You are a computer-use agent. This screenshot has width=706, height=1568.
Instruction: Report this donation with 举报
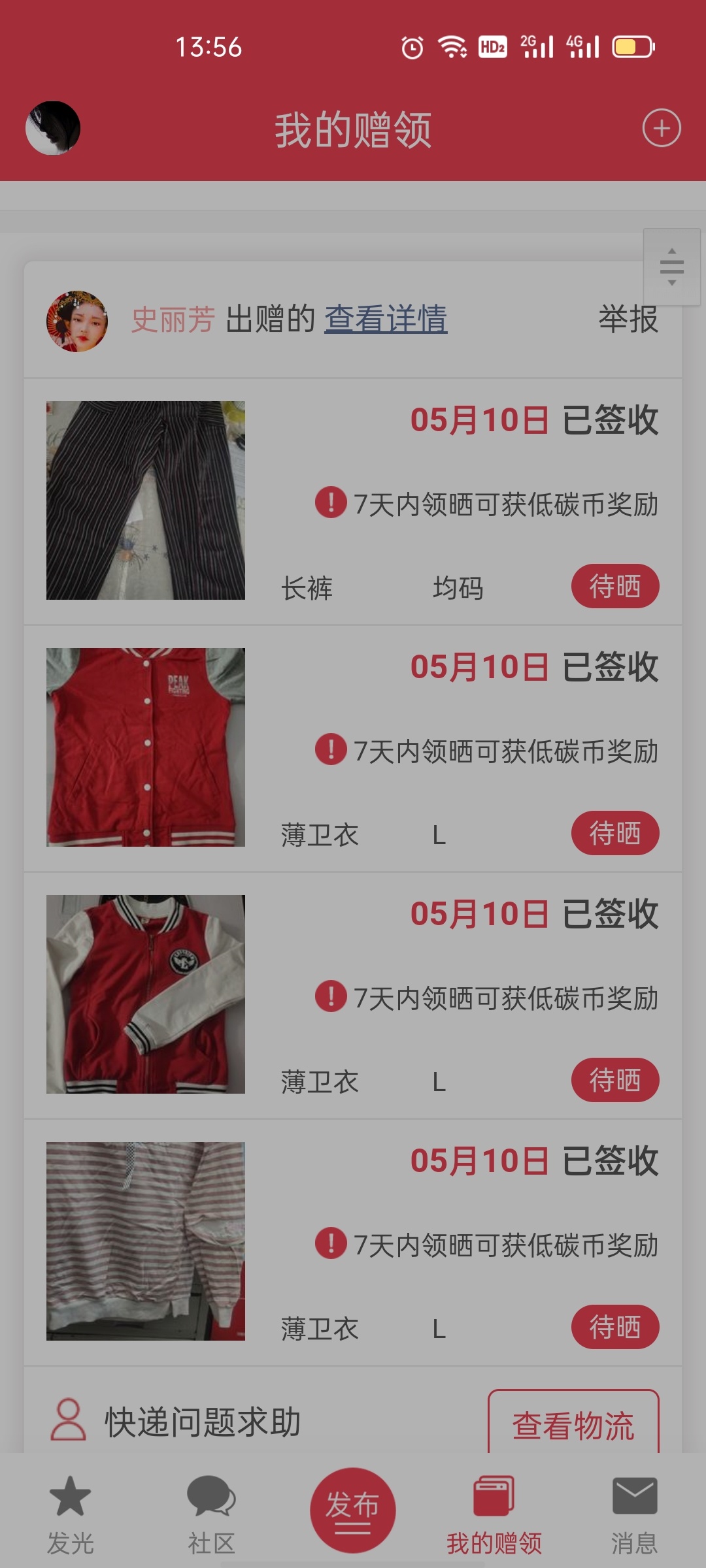click(x=628, y=319)
